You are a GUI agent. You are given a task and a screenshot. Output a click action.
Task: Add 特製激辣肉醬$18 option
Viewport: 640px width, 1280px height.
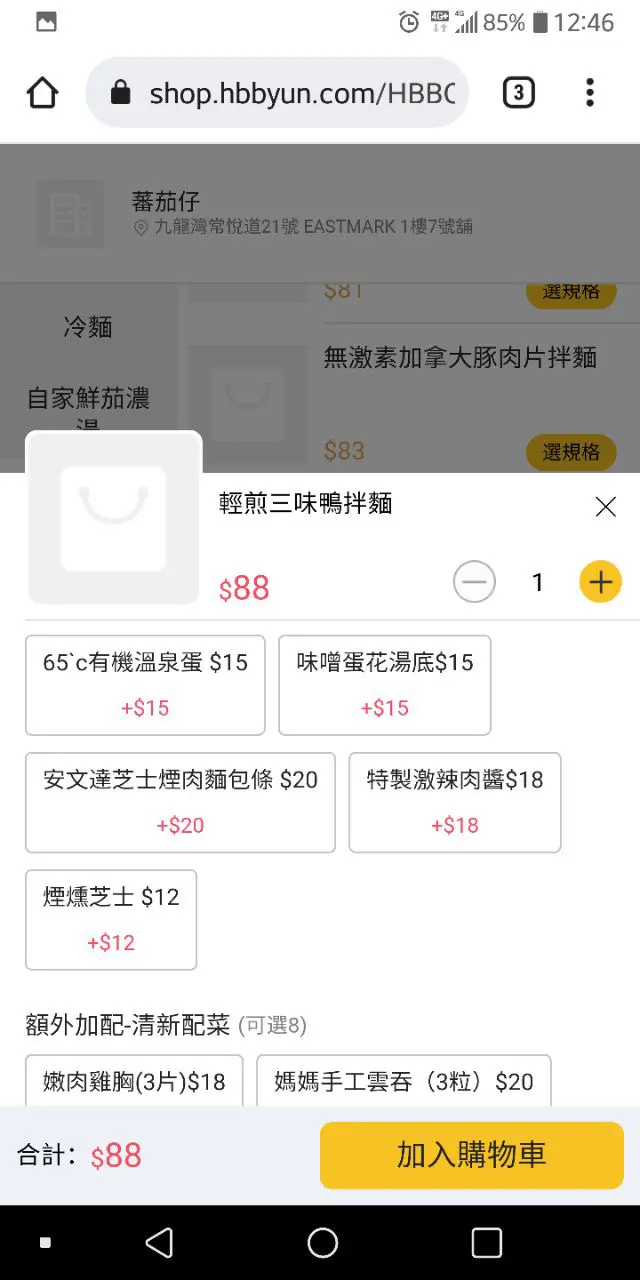(x=455, y=802)
